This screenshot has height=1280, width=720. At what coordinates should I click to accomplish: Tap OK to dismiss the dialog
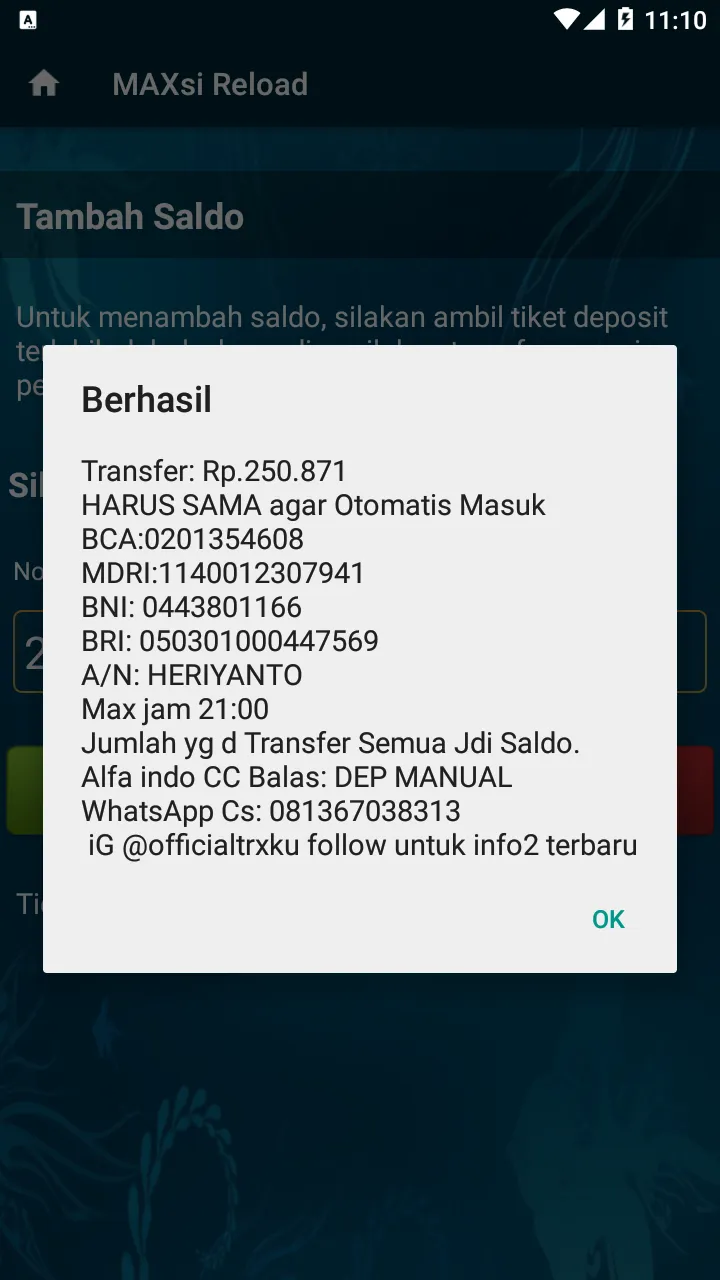point(607,919)
